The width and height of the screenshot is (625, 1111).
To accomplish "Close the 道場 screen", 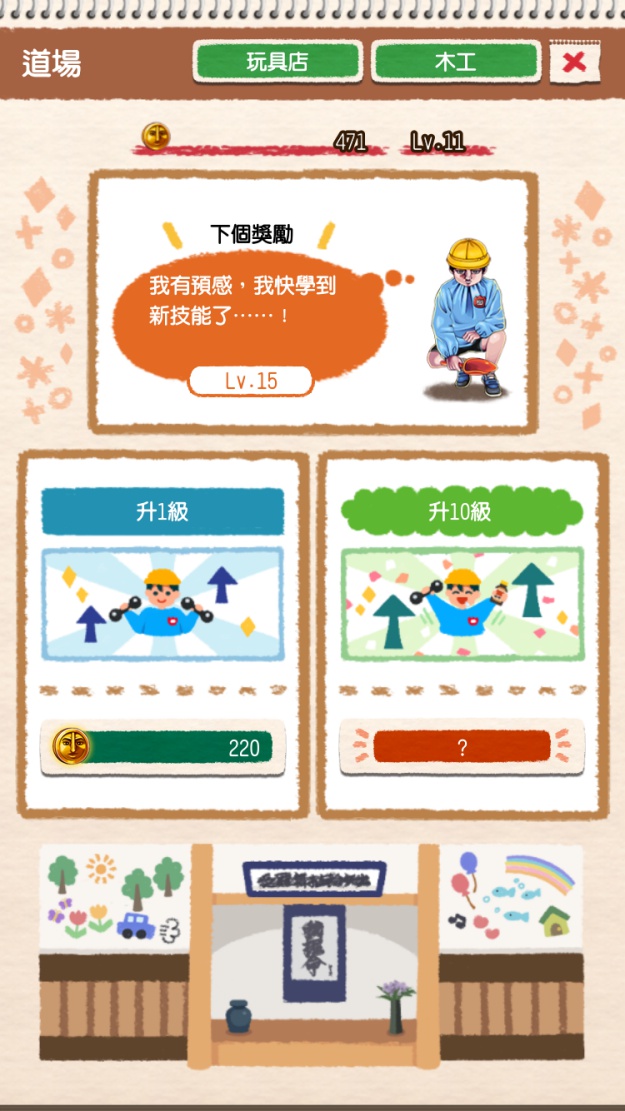I will point(574,62).
